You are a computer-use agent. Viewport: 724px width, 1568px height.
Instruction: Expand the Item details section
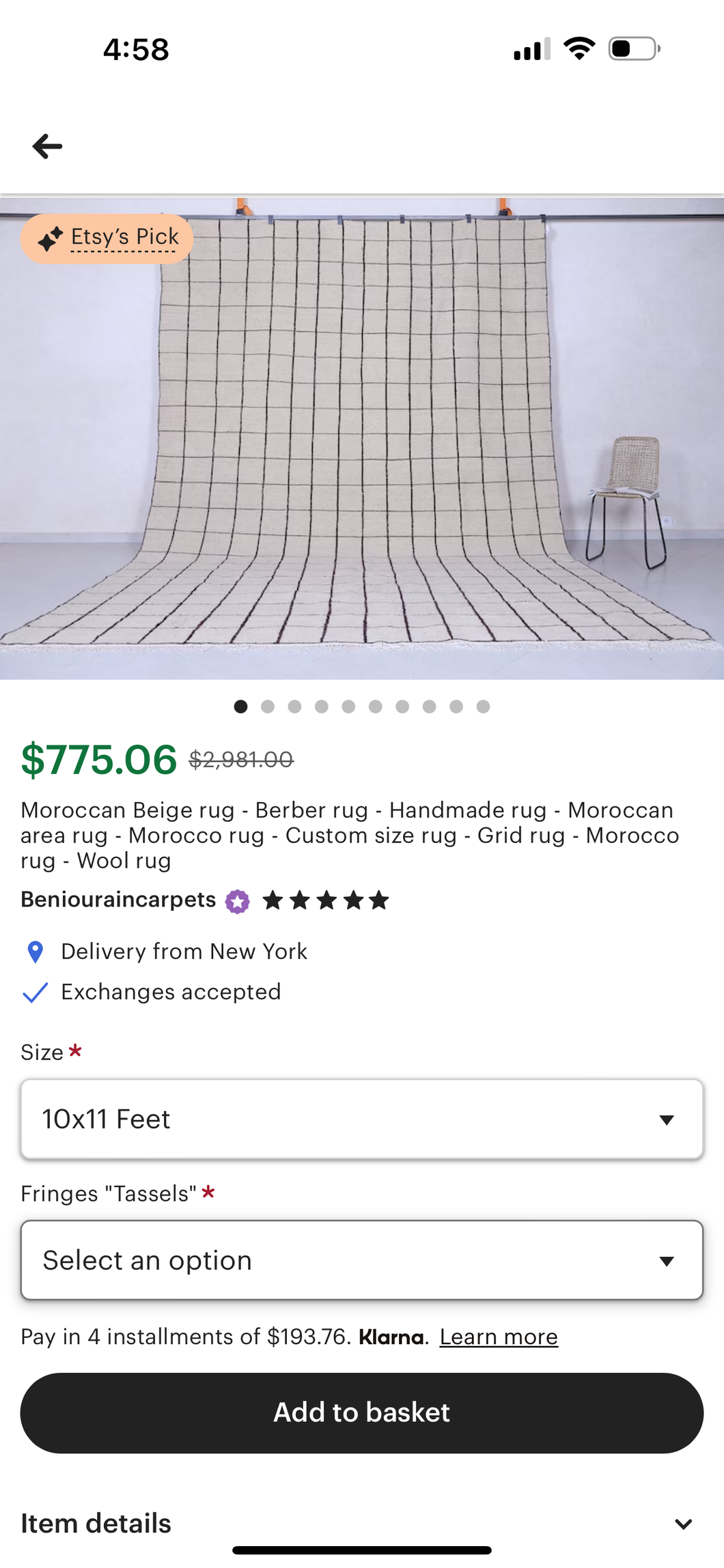click(x=362, y=1524)
